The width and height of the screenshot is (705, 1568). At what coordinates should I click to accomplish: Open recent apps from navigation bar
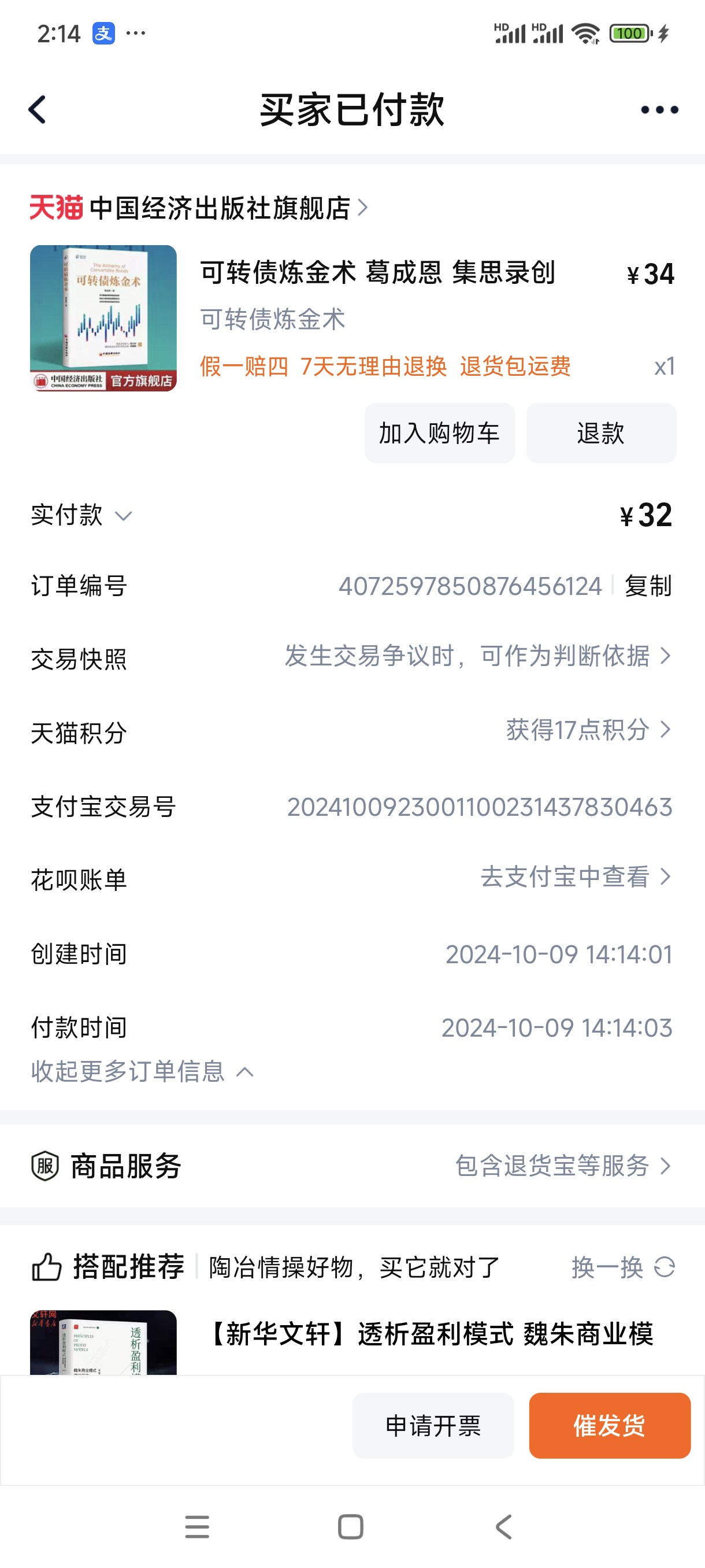pos(197,1526)
